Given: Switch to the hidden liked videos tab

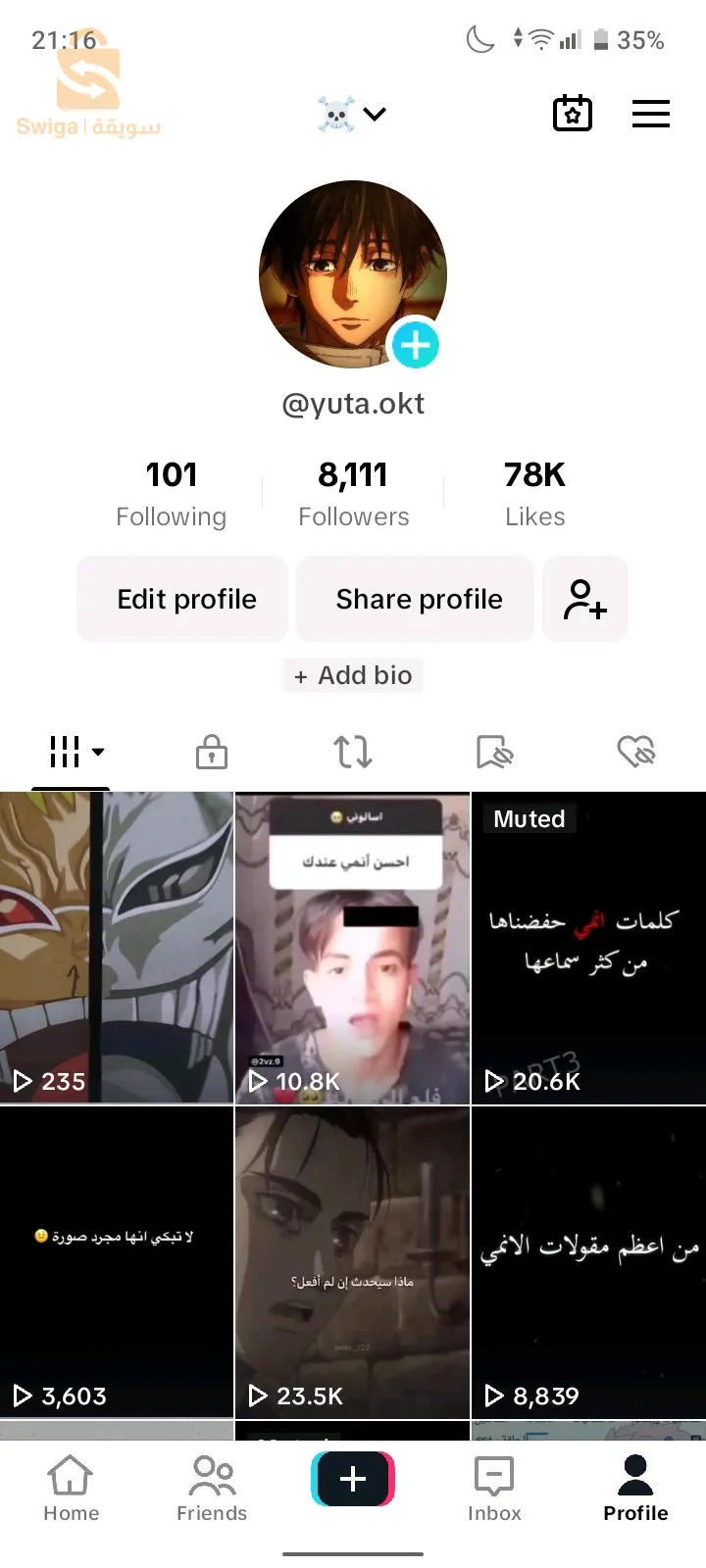Looking at the screenshot, I should click(x=635, y=752).
